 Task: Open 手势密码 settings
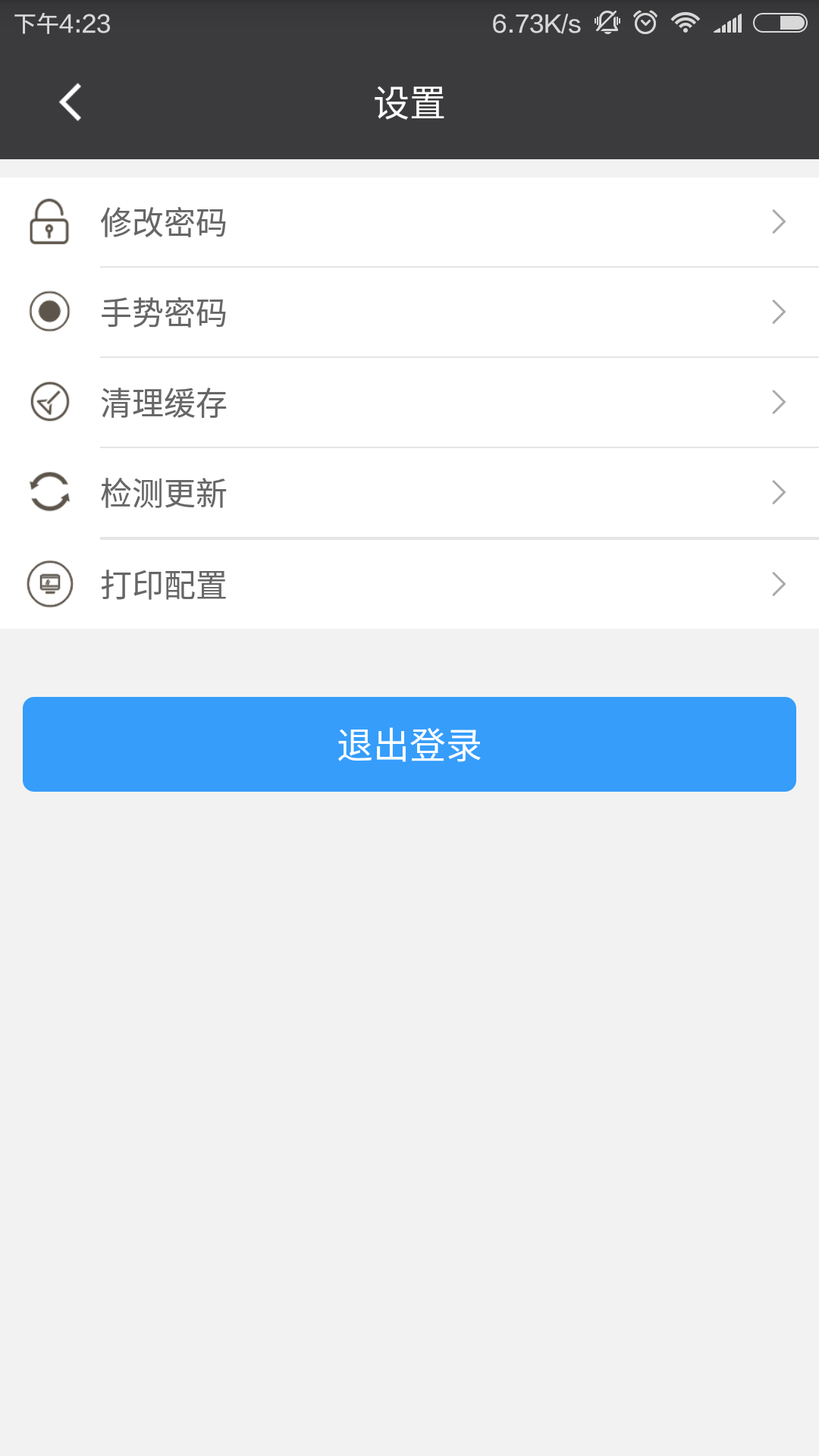coord(409,312)
